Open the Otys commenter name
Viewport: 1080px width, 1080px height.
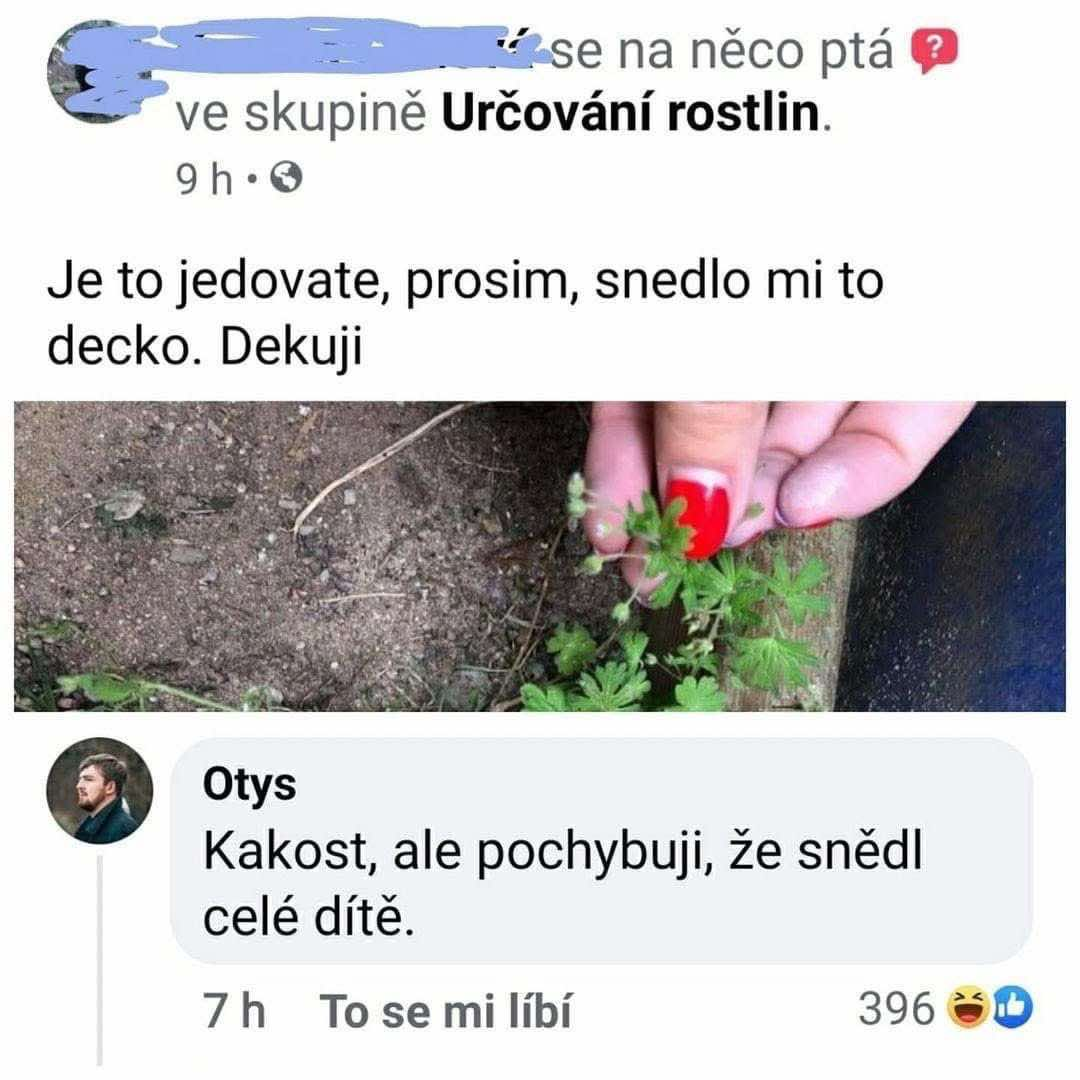click(x=250, y=785)
